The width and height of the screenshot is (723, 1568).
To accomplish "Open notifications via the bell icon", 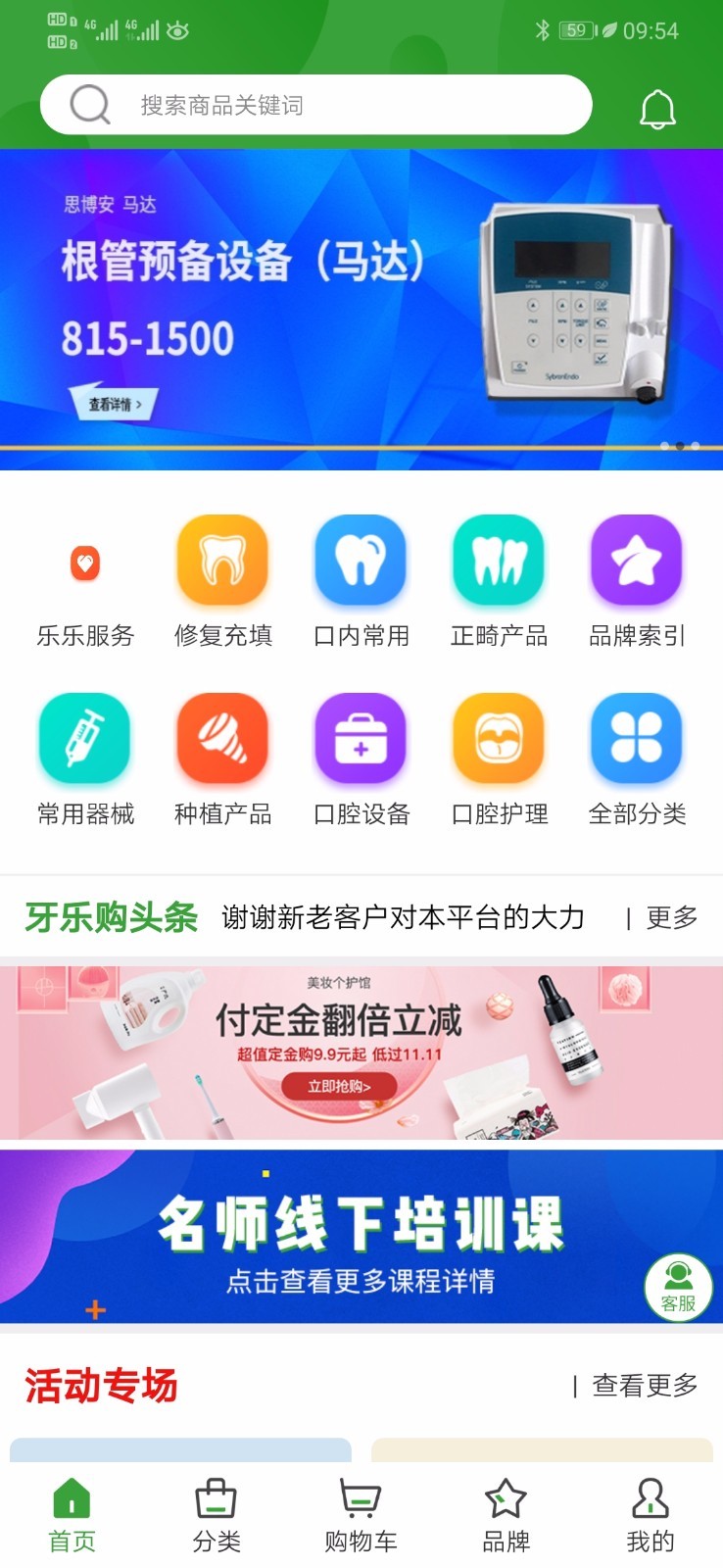I will coord(657,108).
